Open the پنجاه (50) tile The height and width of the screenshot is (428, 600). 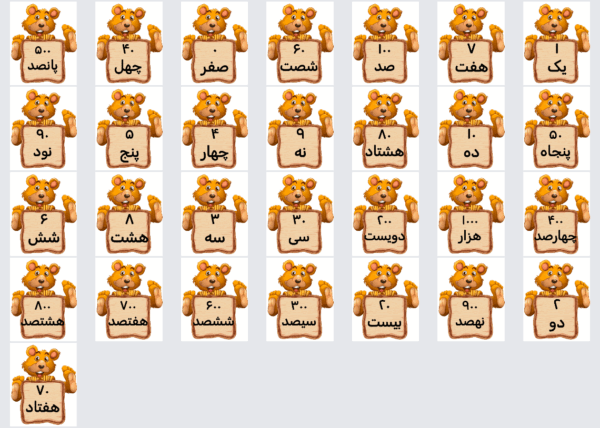point(556,129)
